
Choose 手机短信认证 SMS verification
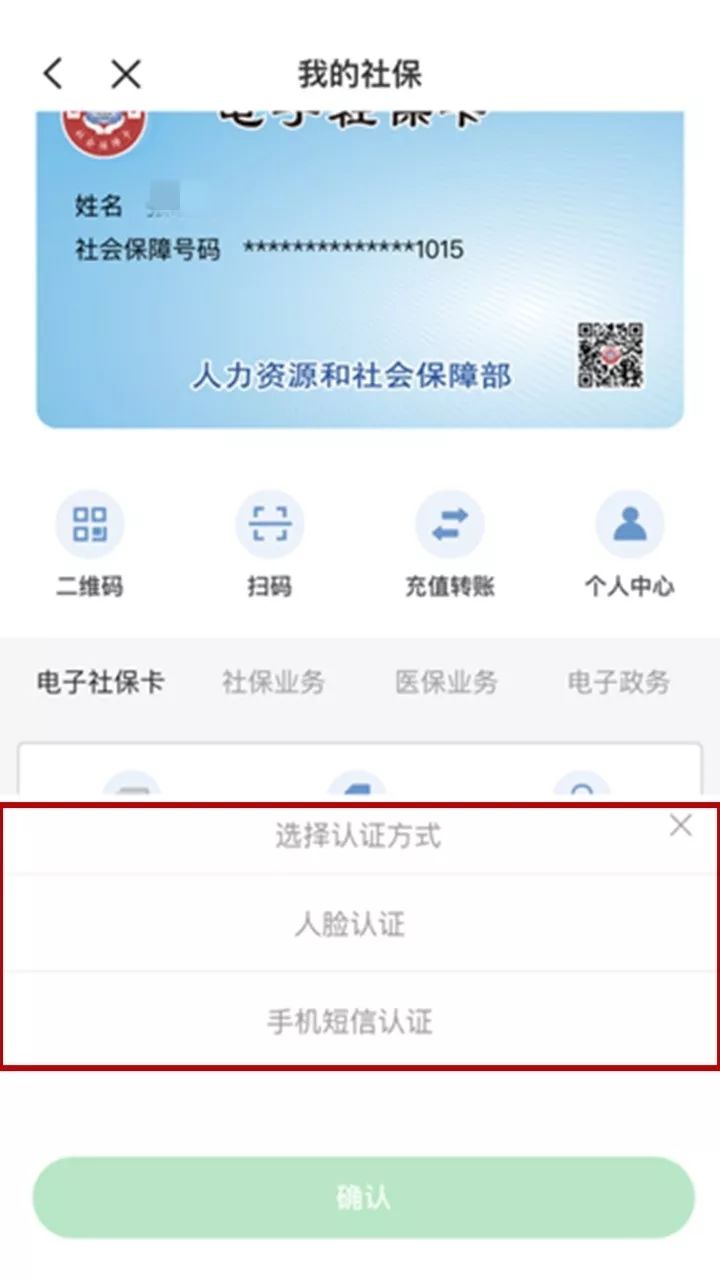360,1021
